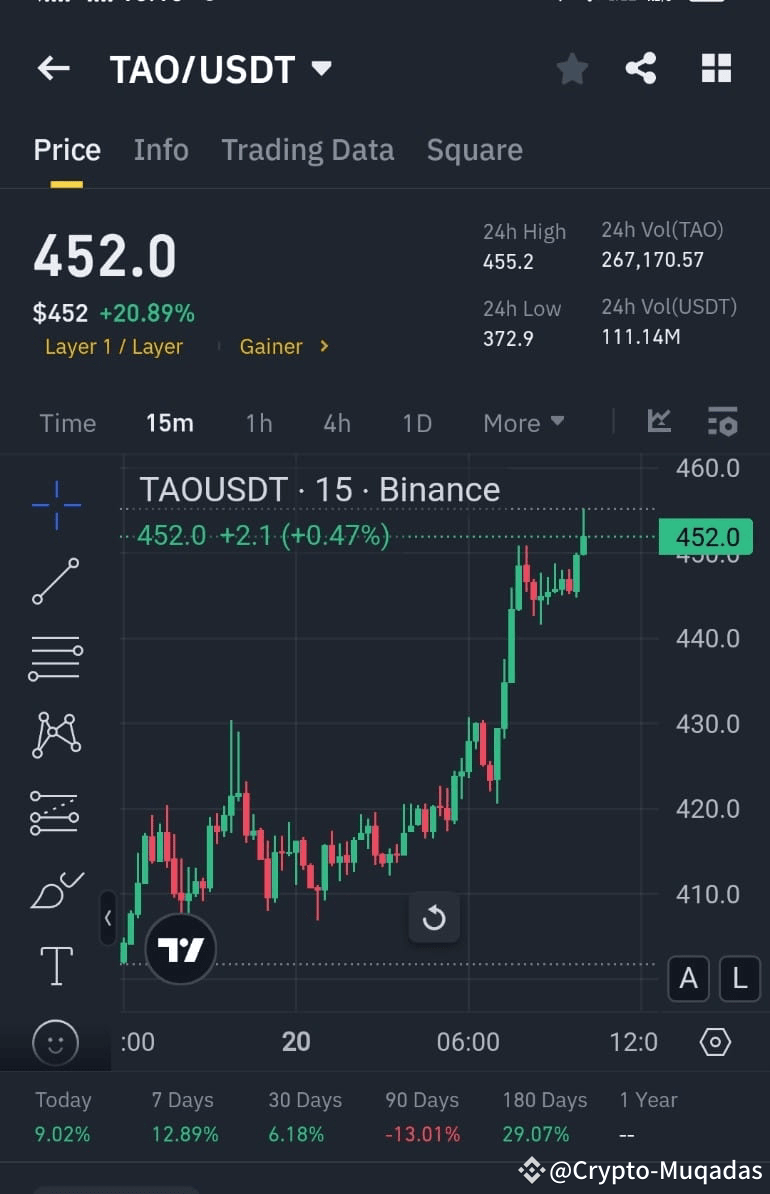Select the crosshair cursor tool

[x=55, y=504]
